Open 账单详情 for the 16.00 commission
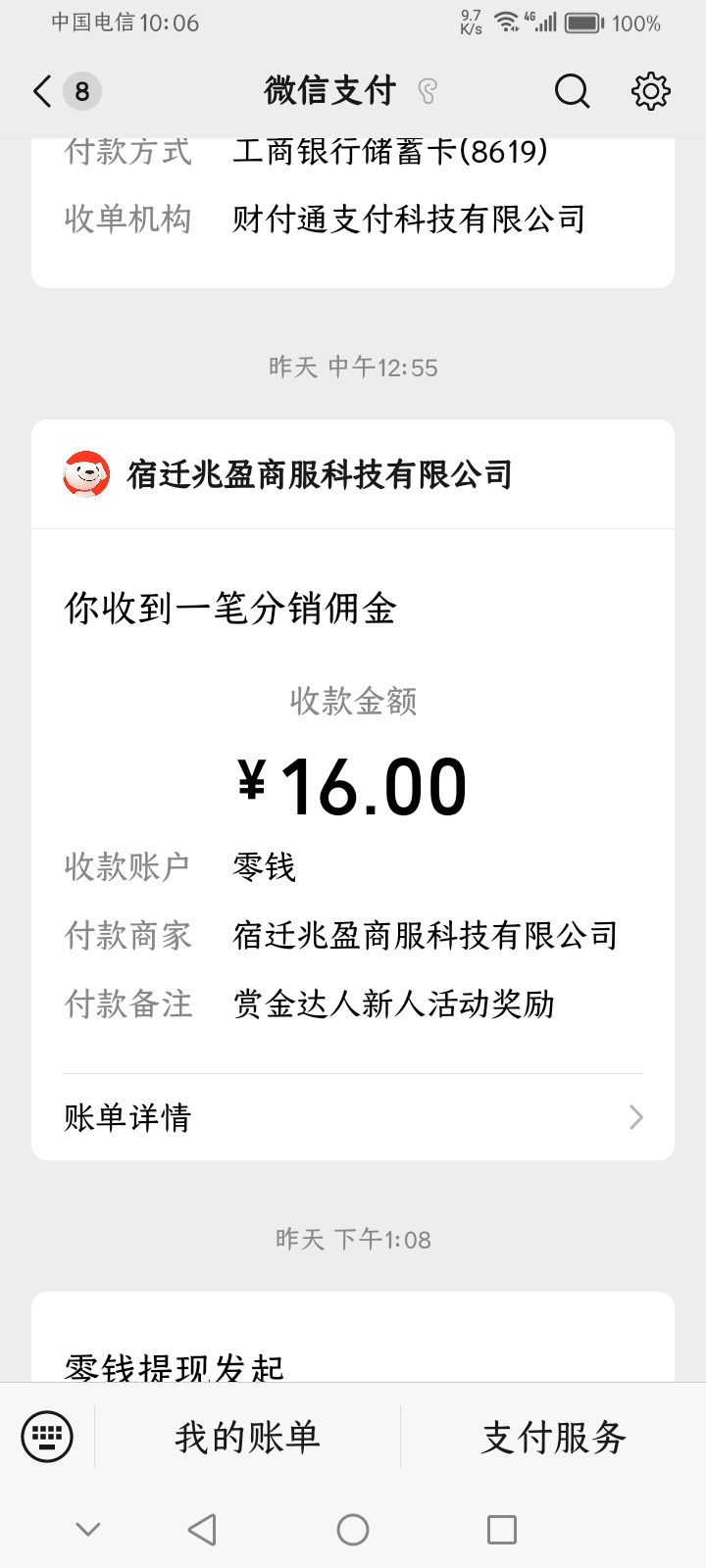 tap(353, 1117)
